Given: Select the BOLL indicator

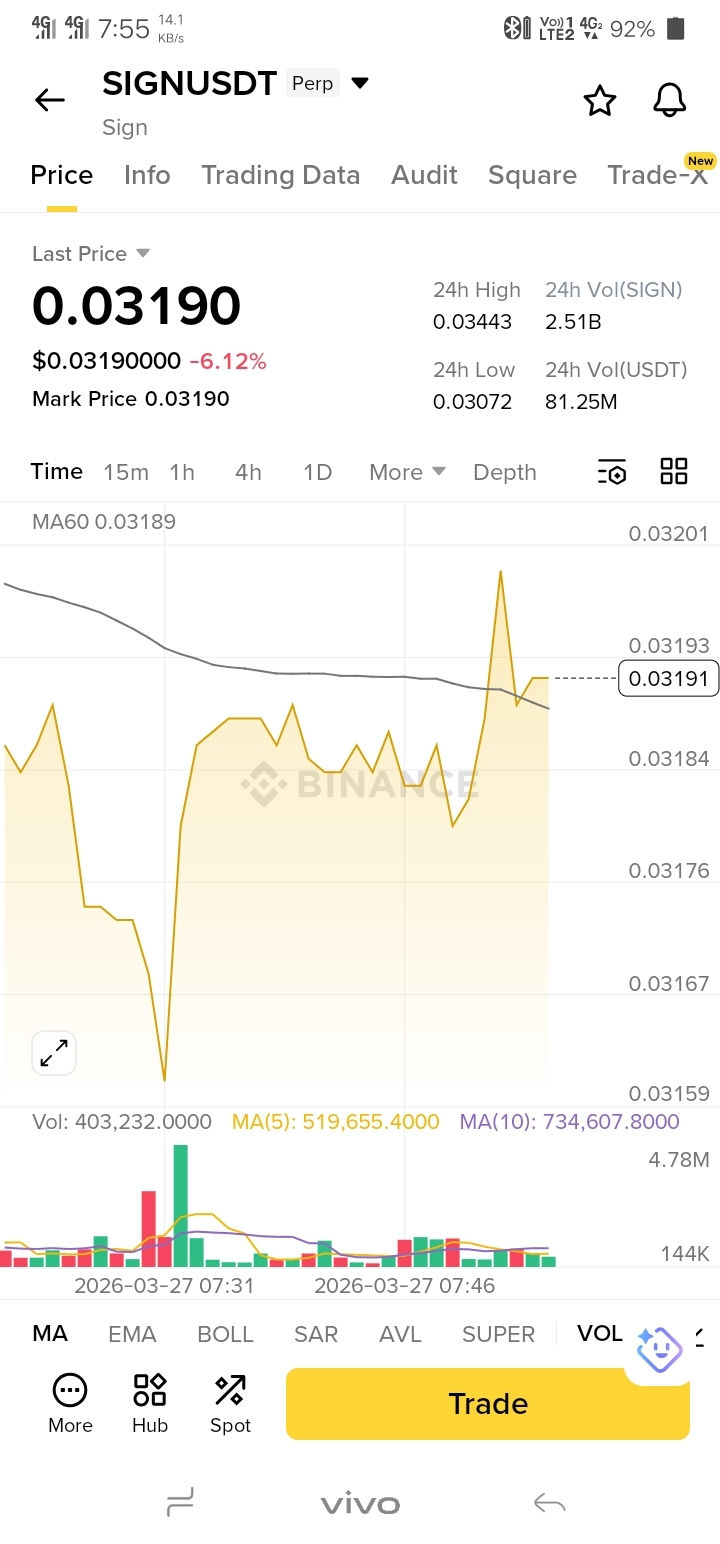Looking at the screenshot, I should click(x=225, y=1334).
